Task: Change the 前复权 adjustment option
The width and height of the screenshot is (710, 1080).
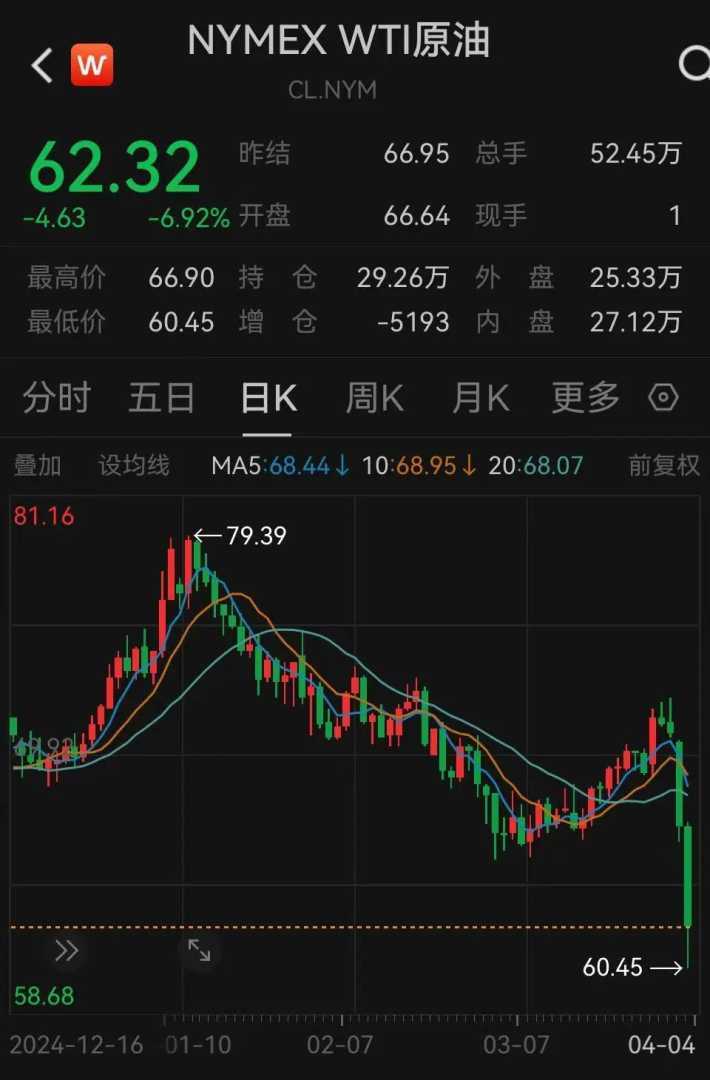Action: 663,465
